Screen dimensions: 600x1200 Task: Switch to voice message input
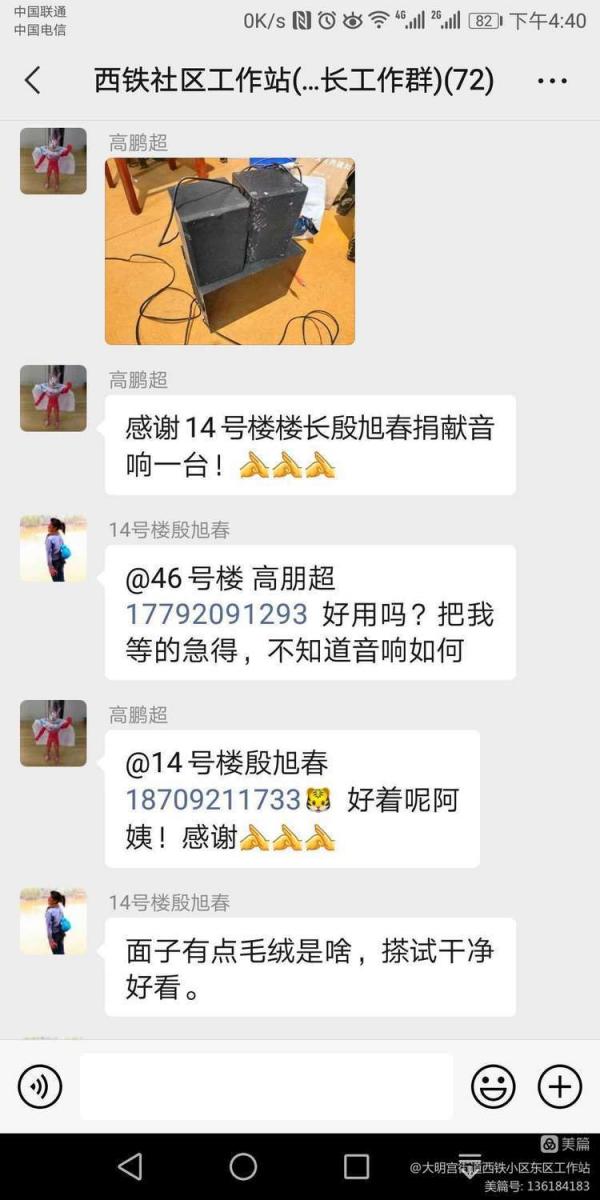40,1086
